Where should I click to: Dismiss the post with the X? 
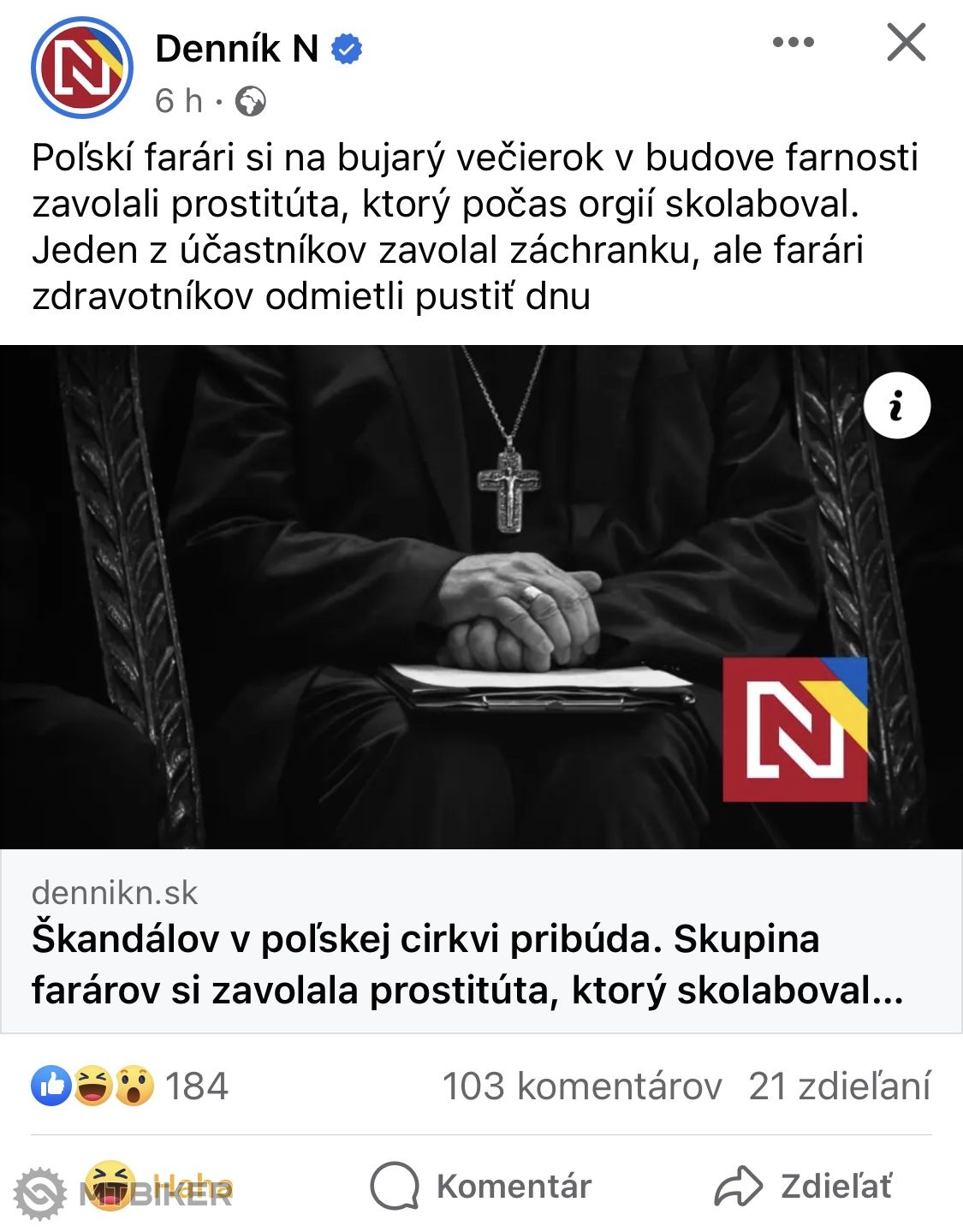906,42
